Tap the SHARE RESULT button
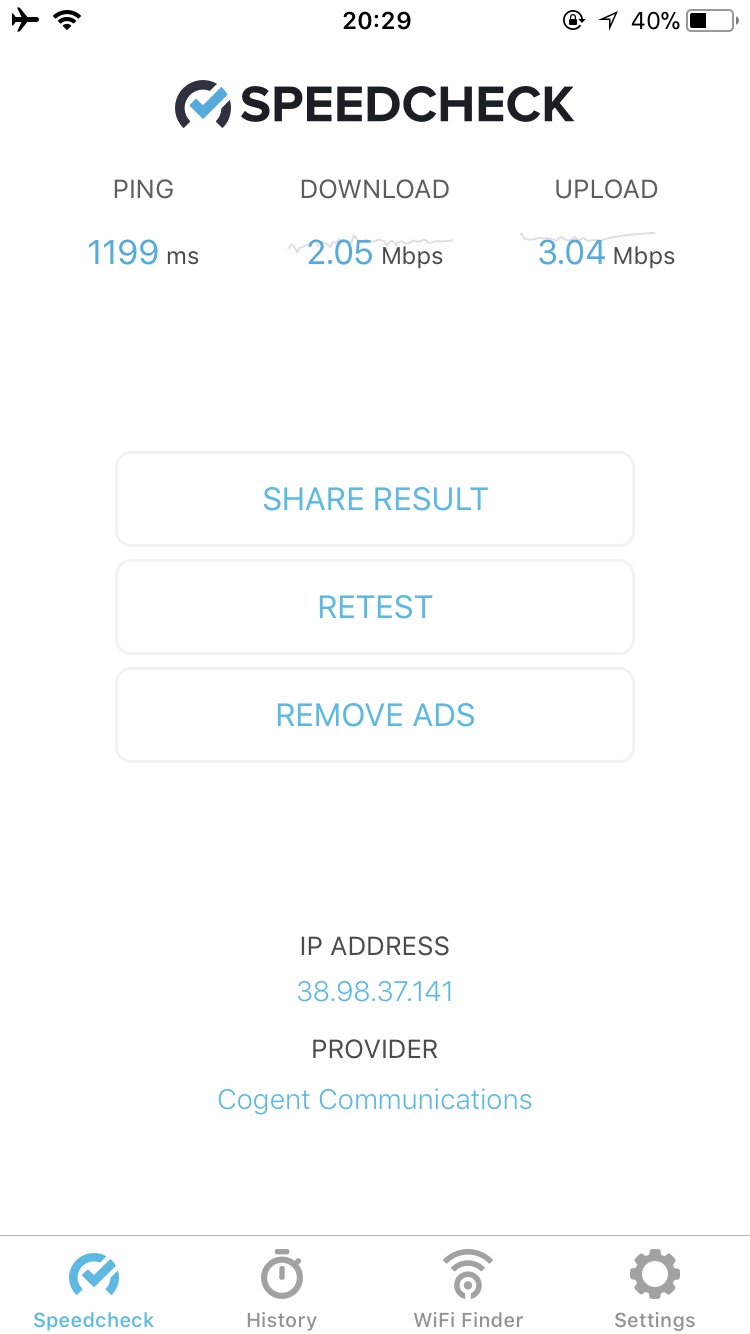 point(375,499)
